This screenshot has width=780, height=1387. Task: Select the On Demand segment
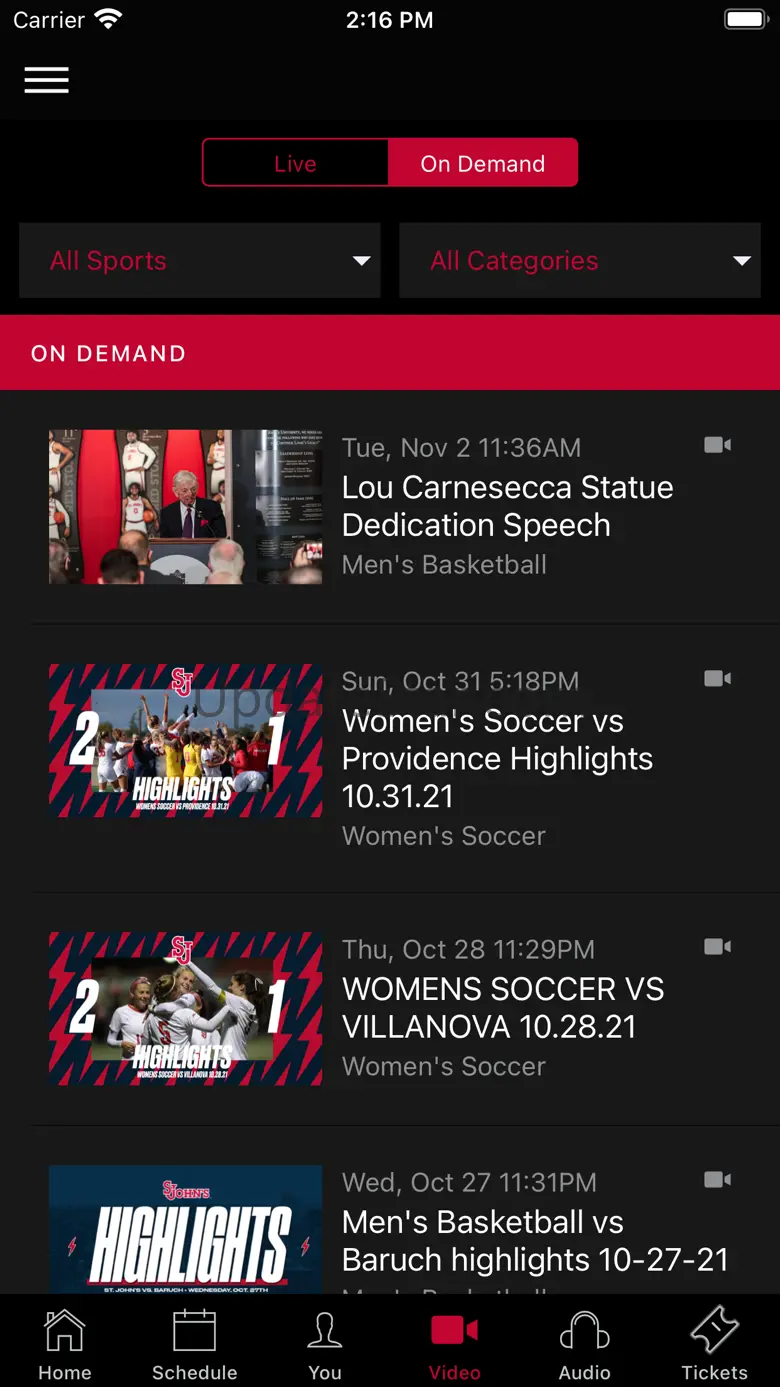click(482, 163)
